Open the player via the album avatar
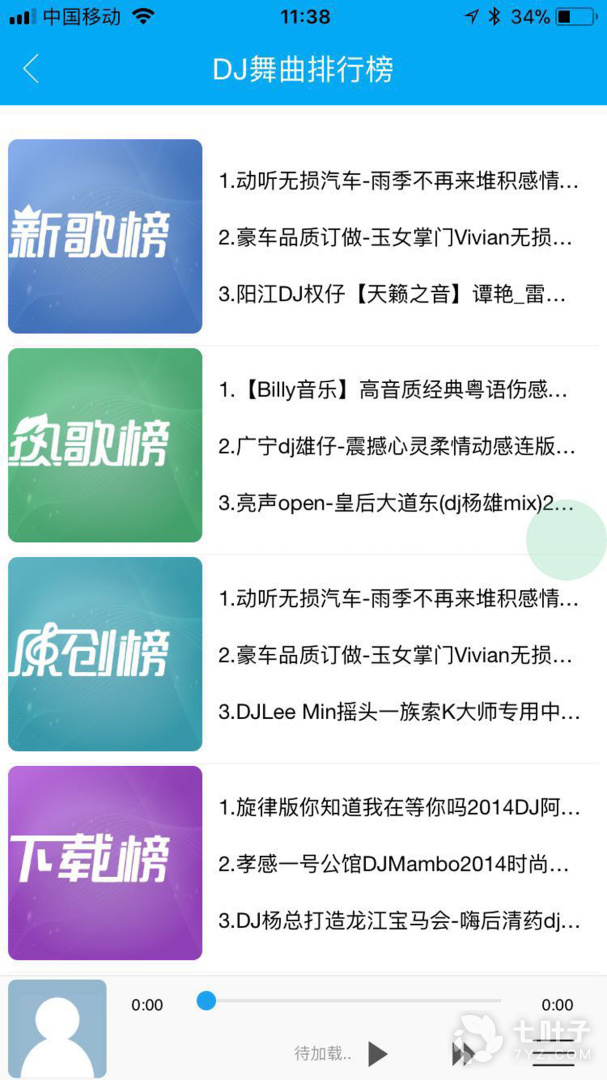 tap(57, 1028)
